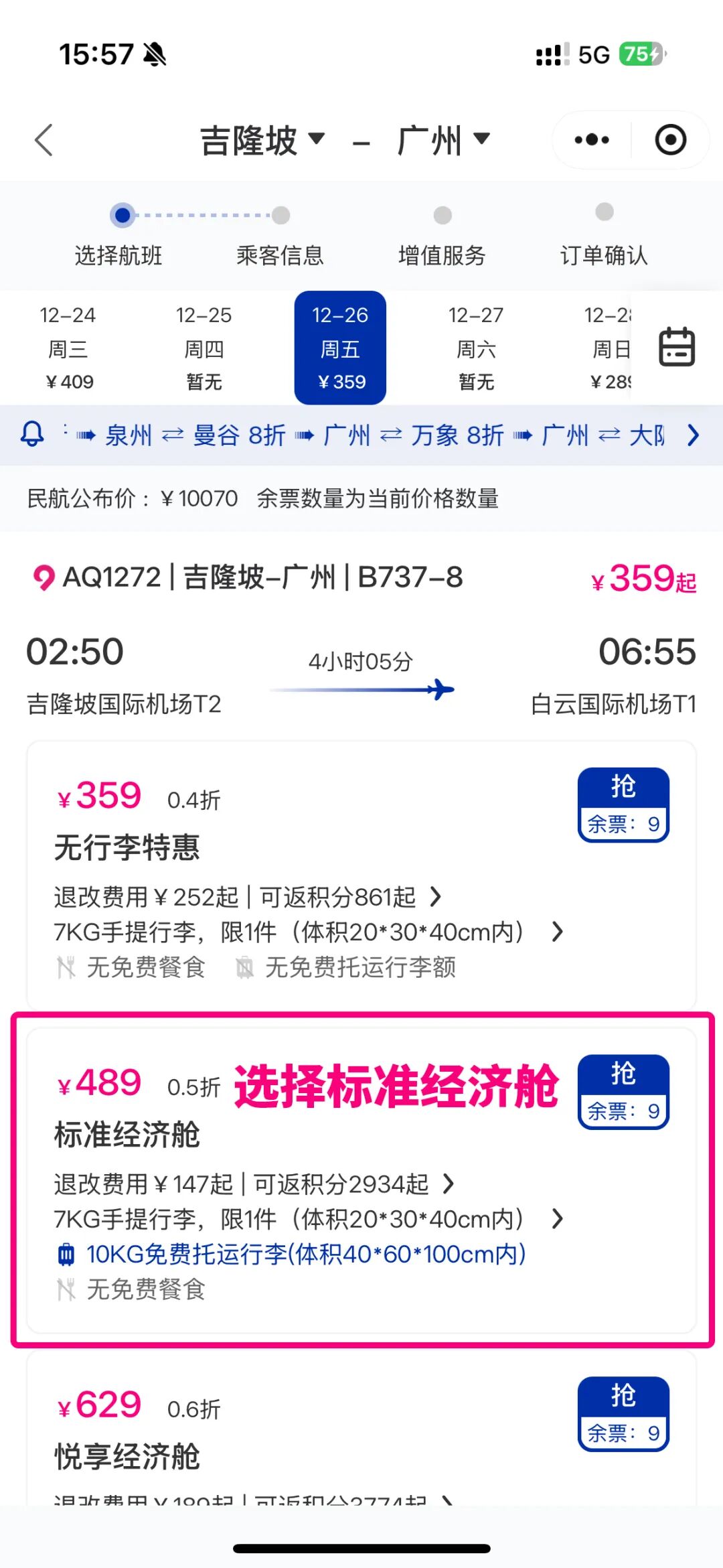
Task: Open carry-on baggage details for 无行李特惠
Action: pos(308,932)
